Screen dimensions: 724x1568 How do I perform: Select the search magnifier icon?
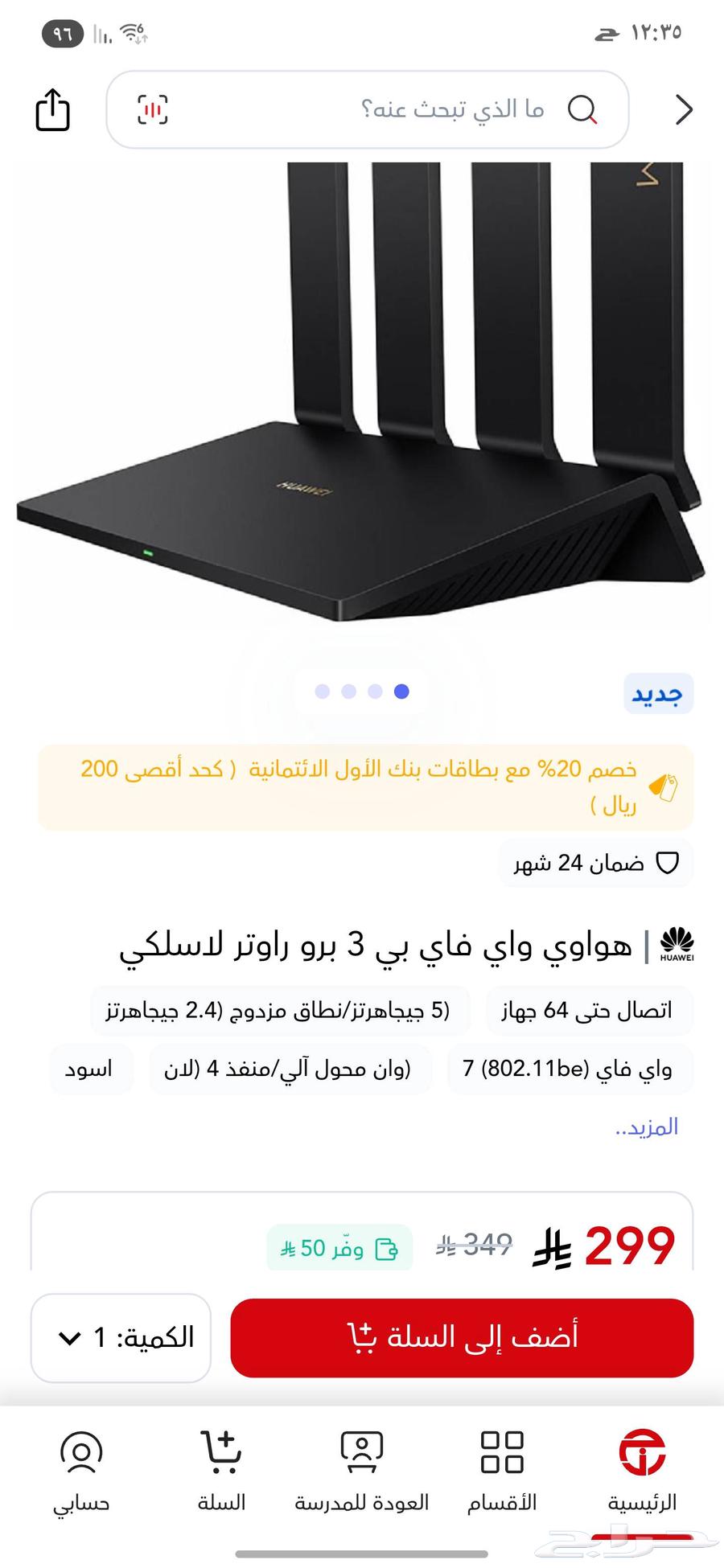[x=584, y=110]
